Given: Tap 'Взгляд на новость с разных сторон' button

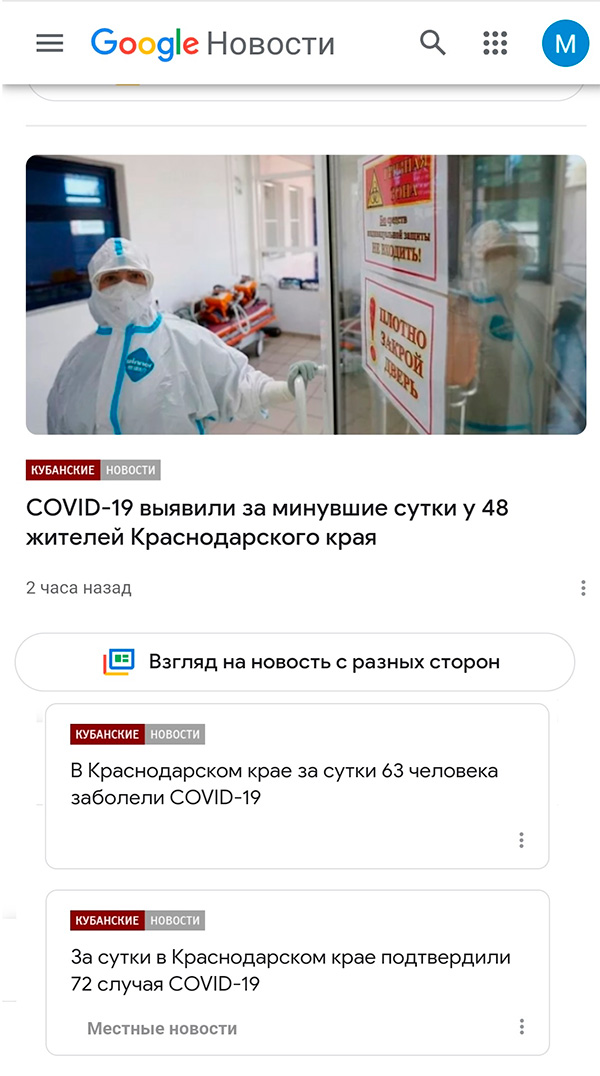Looking at the screenshot, I should pyautogui.click(x=295, y=662).
